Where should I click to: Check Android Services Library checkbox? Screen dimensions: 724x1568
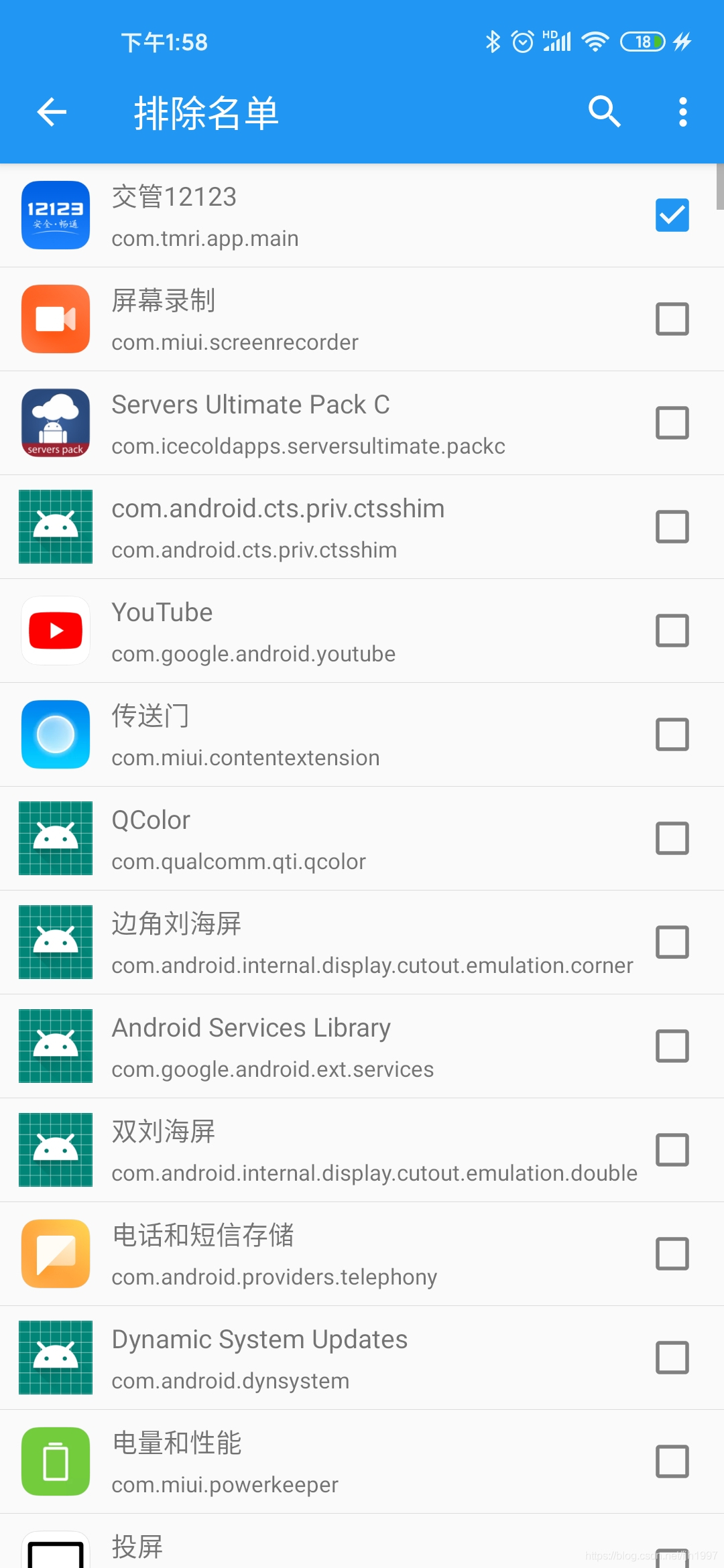672,1046
